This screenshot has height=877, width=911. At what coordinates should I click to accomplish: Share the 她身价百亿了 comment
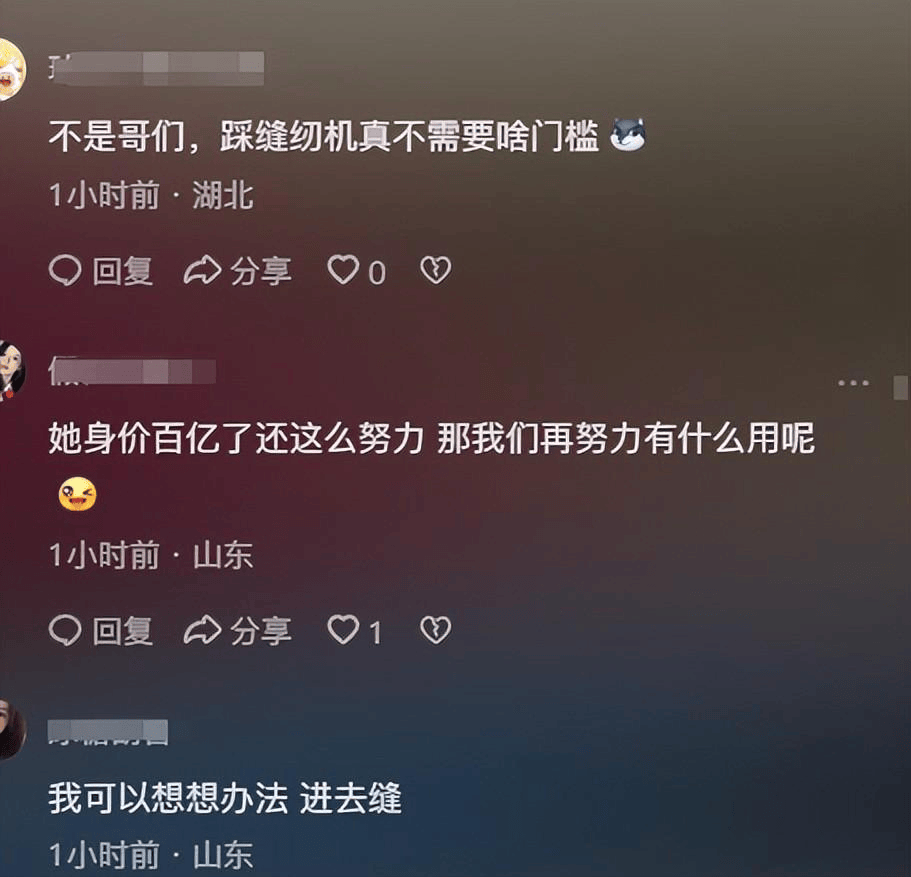tap(238, 631)
